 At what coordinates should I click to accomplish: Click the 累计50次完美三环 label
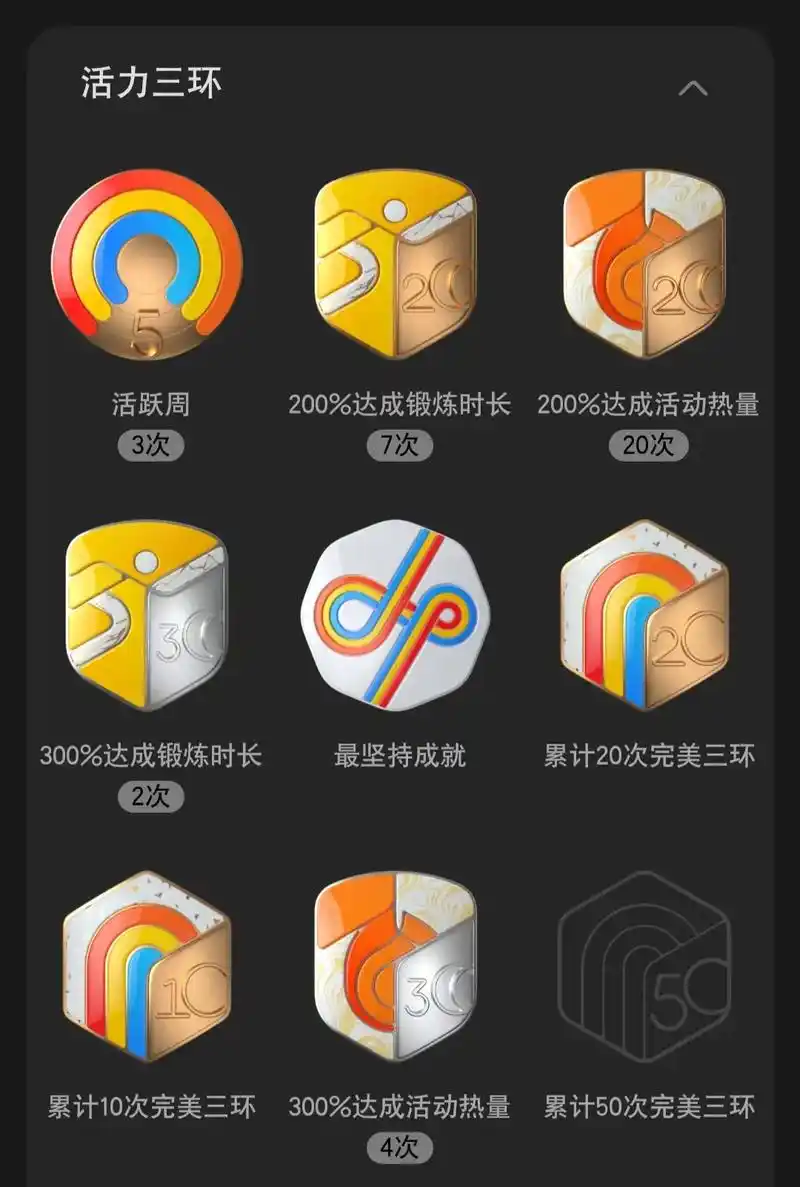[x=648, y=1106]
